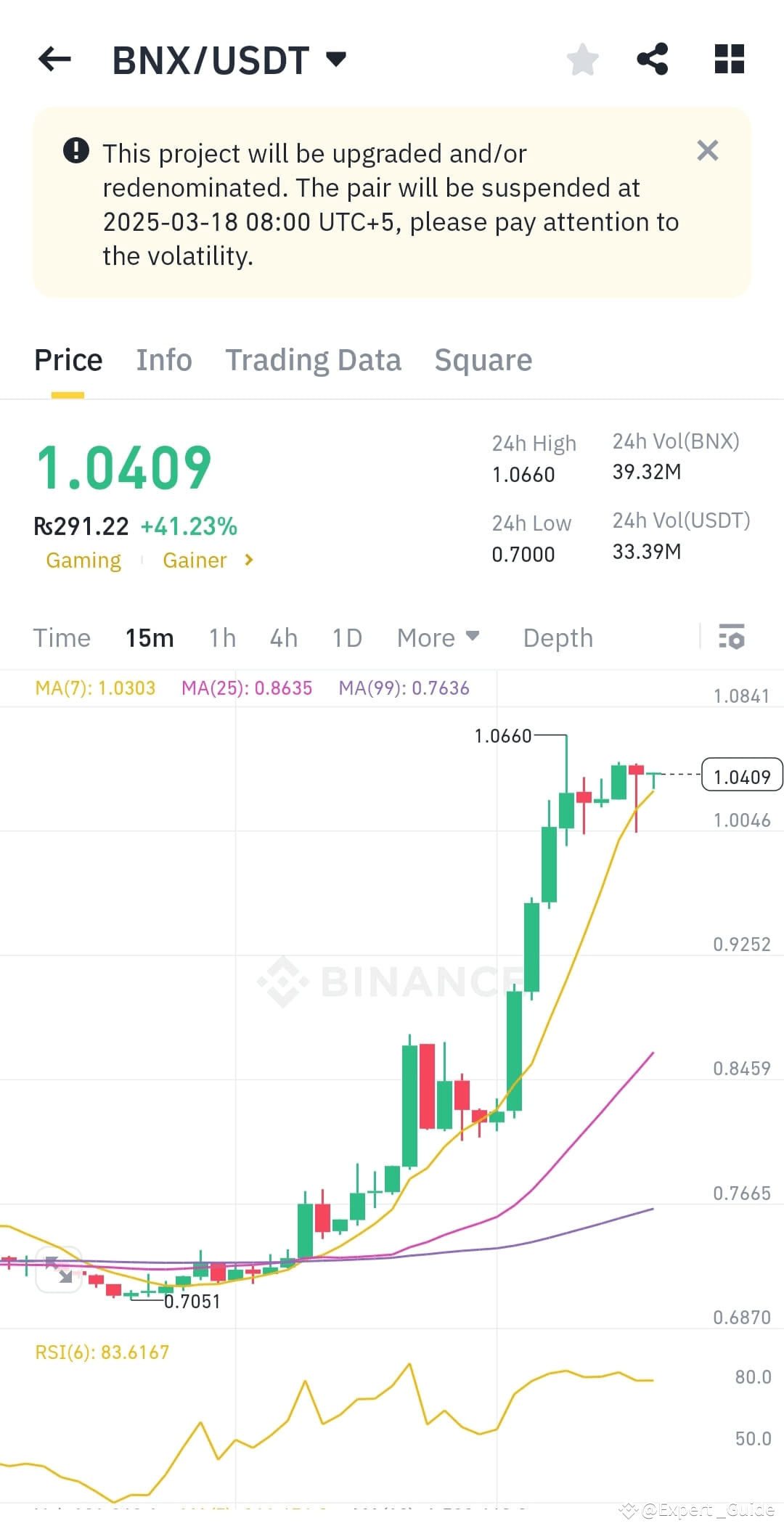Expand the More intervals dropdown
This screenshot has width=784, height=1526.
tap(437, 637)
